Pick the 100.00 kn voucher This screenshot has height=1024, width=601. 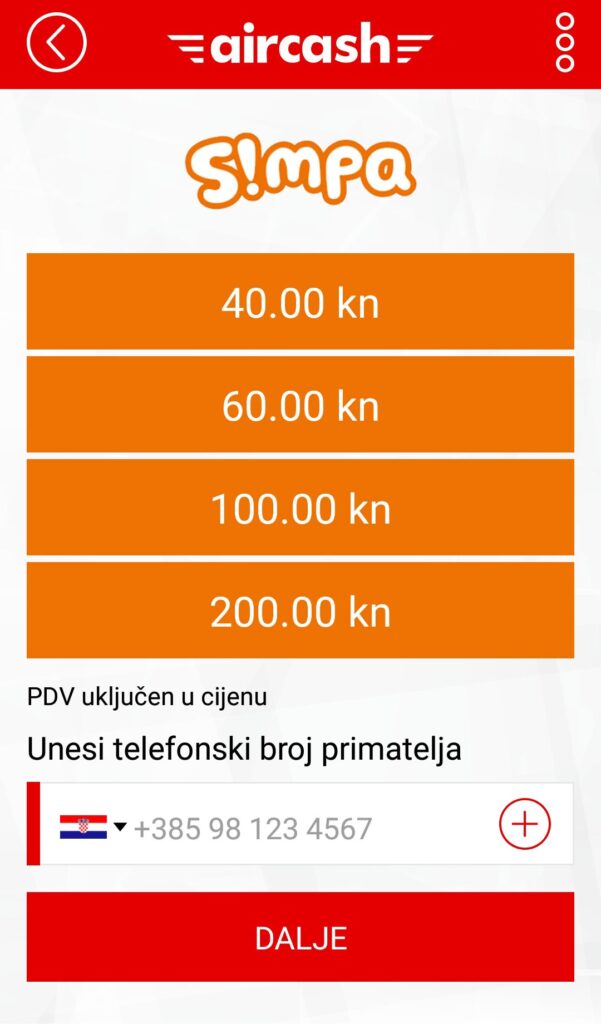(x=300, y=507)
